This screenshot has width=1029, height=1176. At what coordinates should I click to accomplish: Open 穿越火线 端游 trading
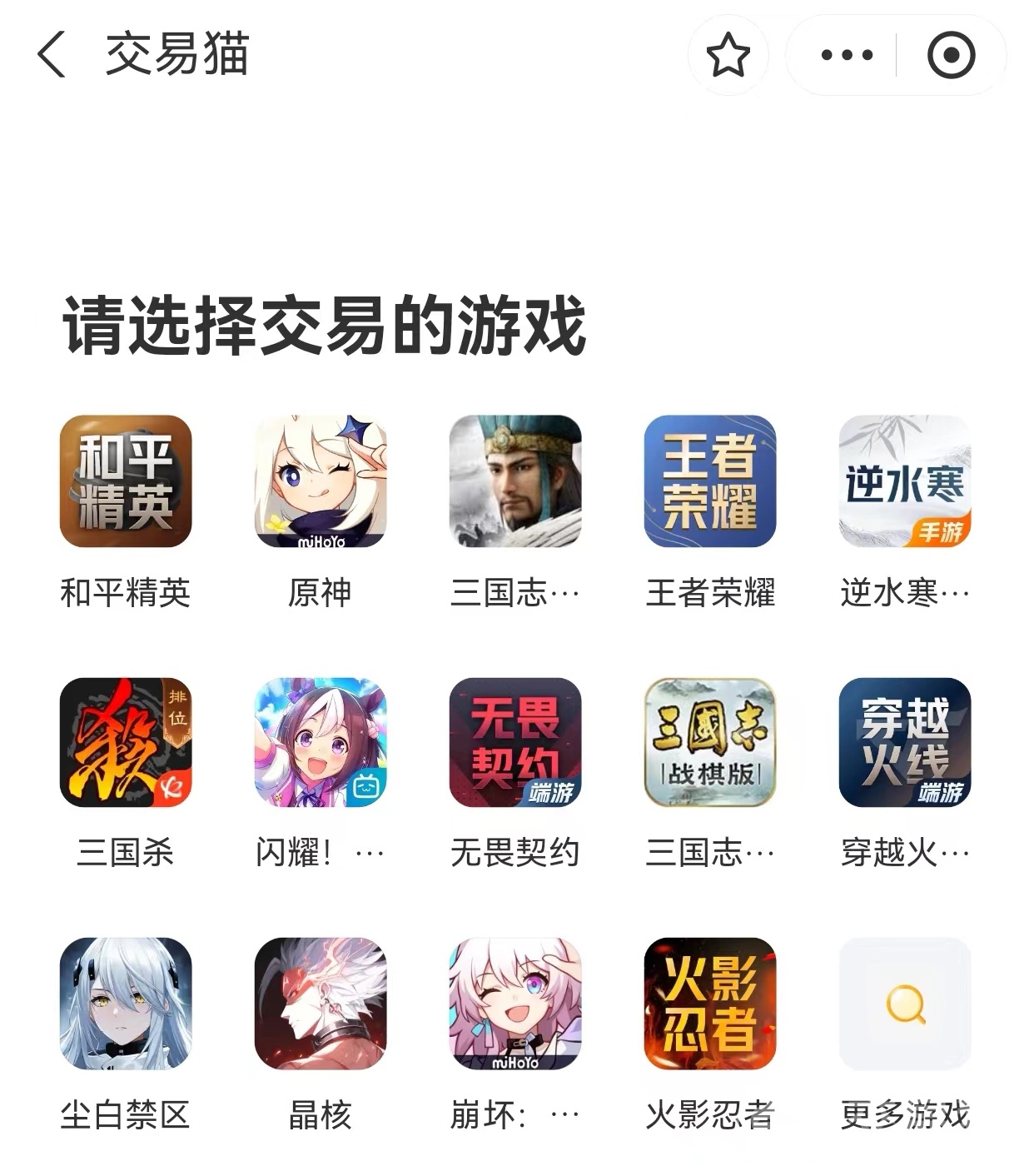pos(905,743)
